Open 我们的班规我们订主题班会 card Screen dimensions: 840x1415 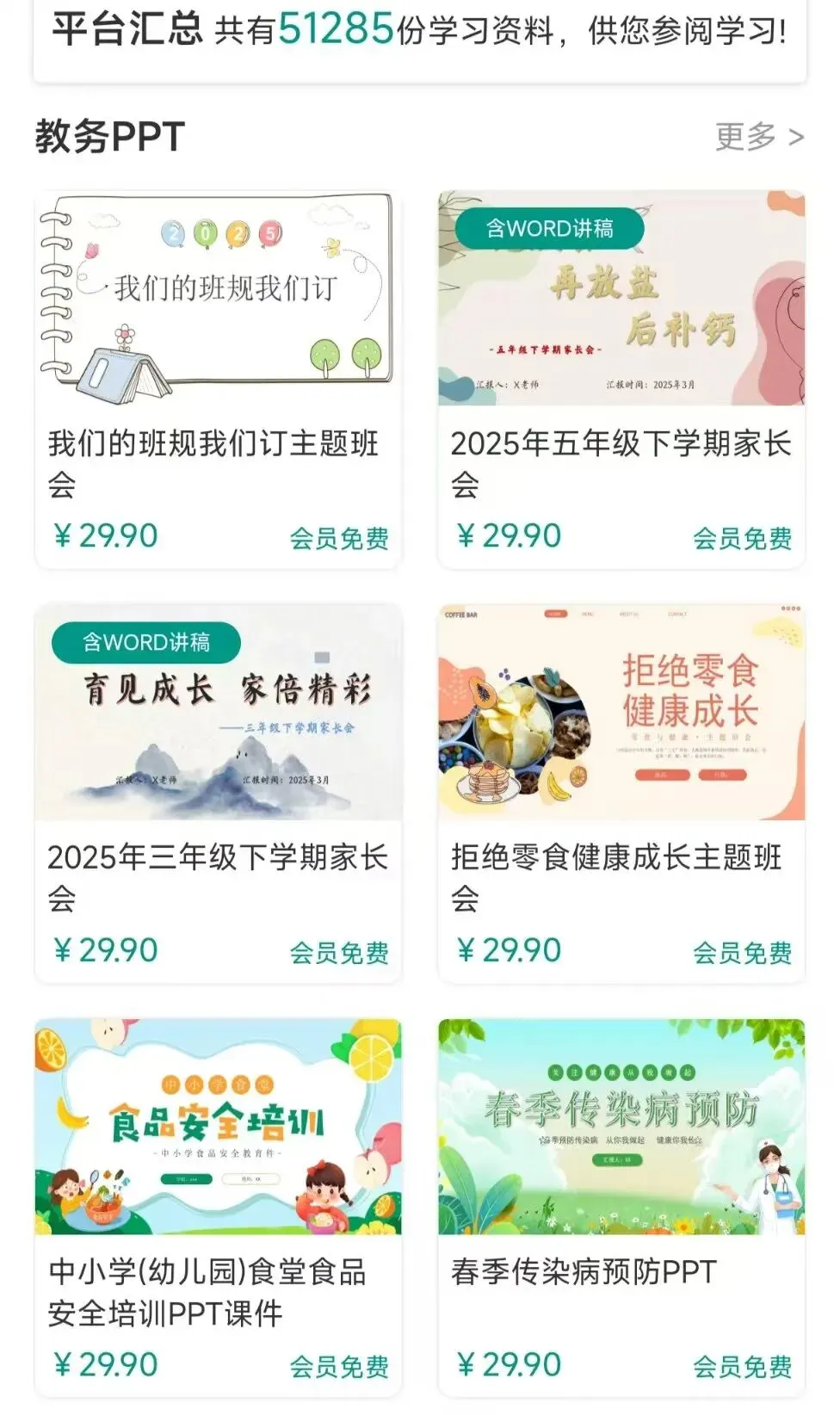[x=218, y=379]
